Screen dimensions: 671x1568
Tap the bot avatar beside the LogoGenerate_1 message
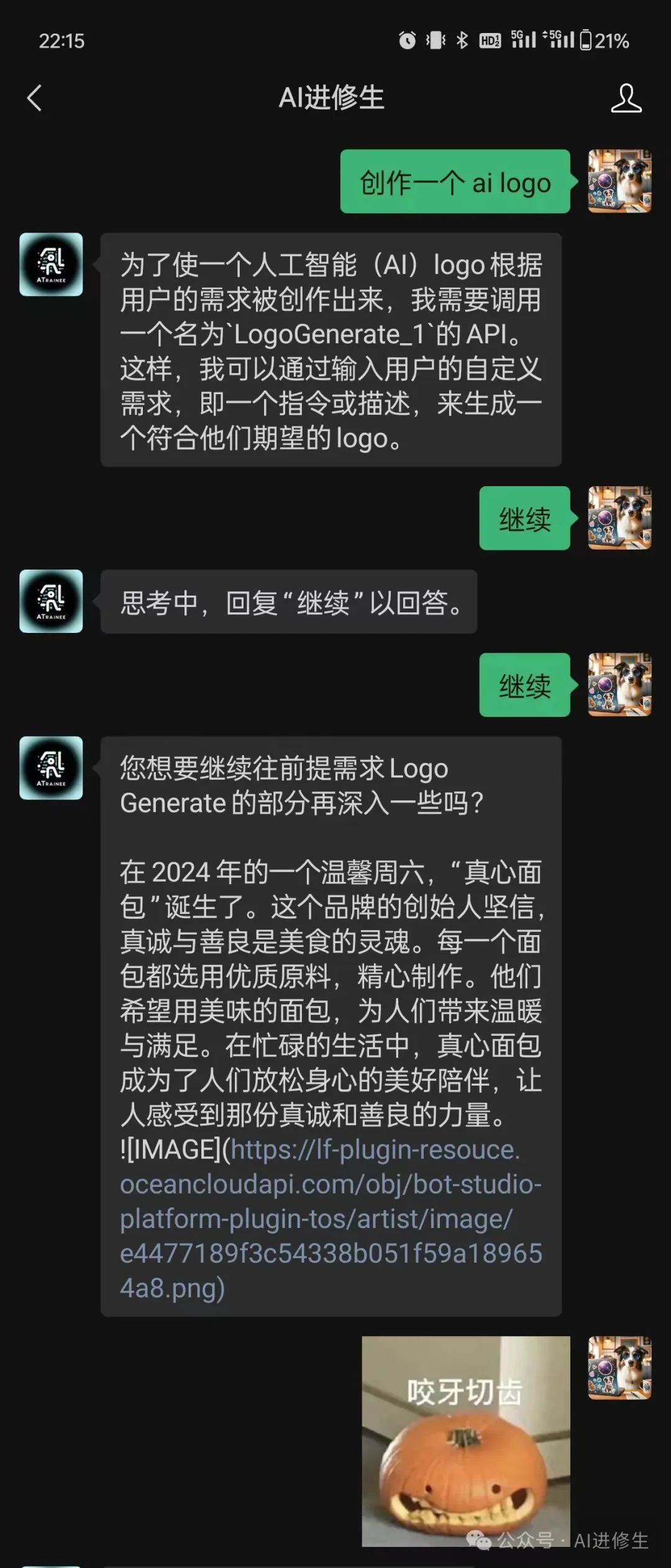[51, 264]
